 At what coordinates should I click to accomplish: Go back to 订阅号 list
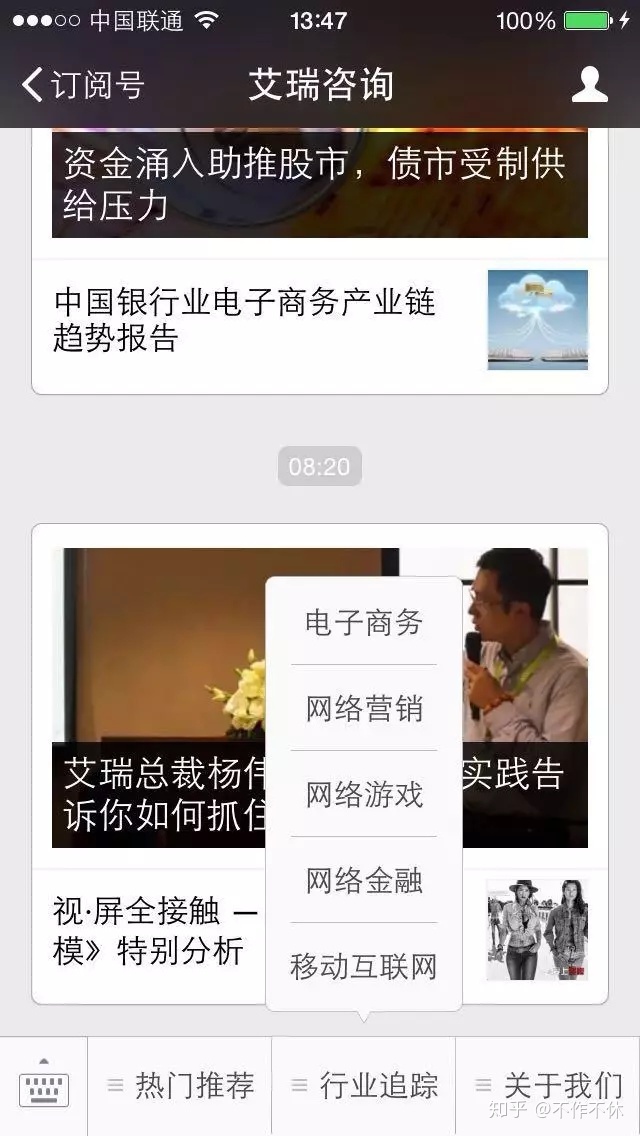point(82,85)
